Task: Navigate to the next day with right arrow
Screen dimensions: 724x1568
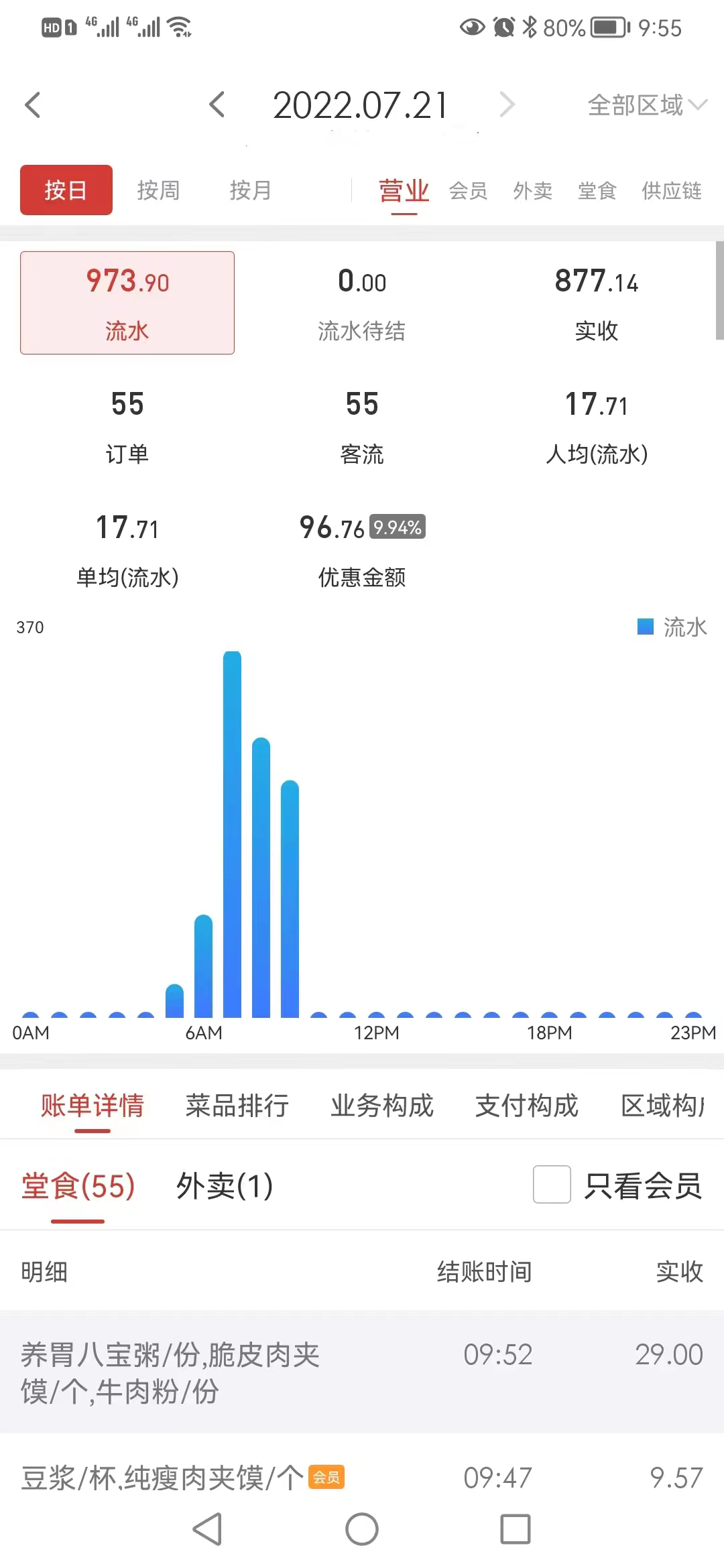Action: 507,105
